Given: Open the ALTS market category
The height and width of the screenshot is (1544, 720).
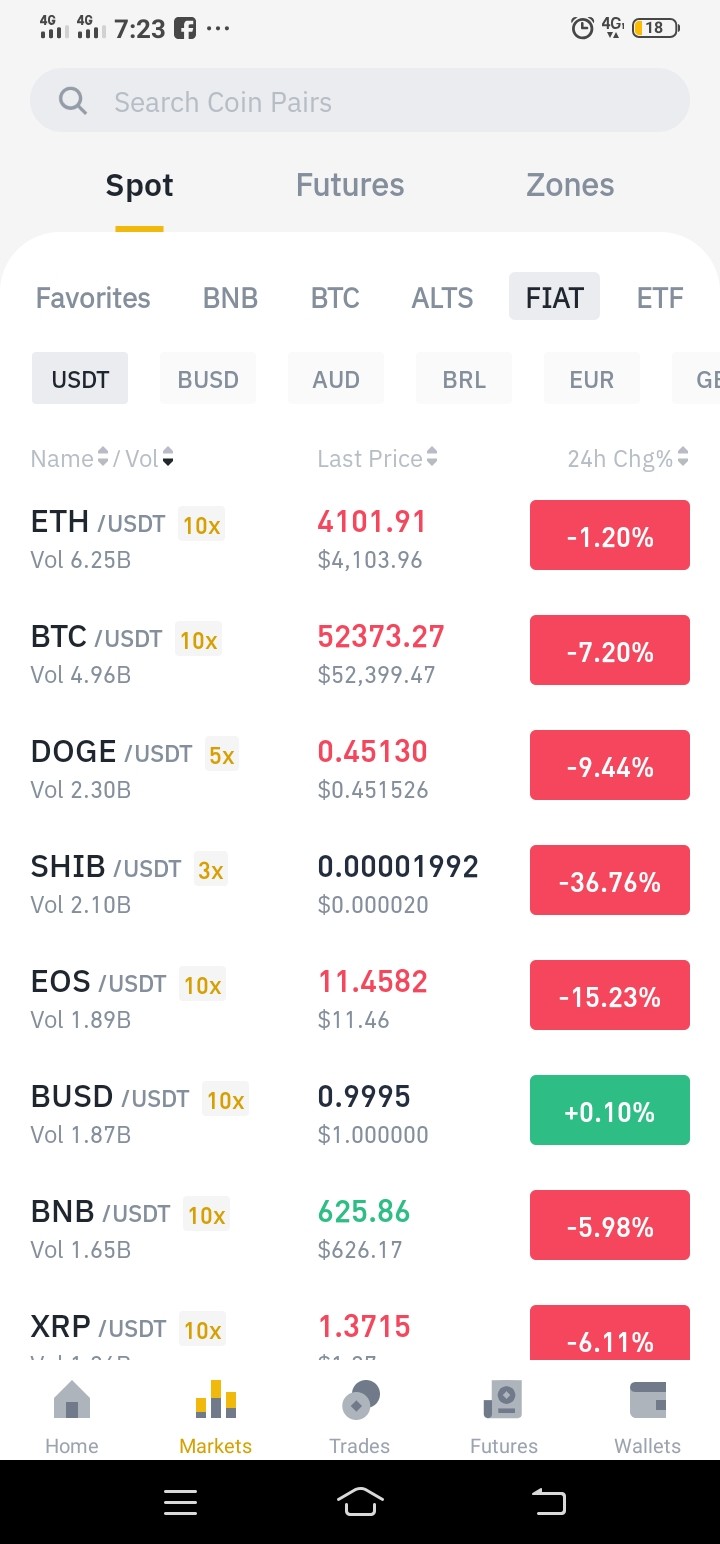Looking at the screenshot, I should [x=442, y=298].
